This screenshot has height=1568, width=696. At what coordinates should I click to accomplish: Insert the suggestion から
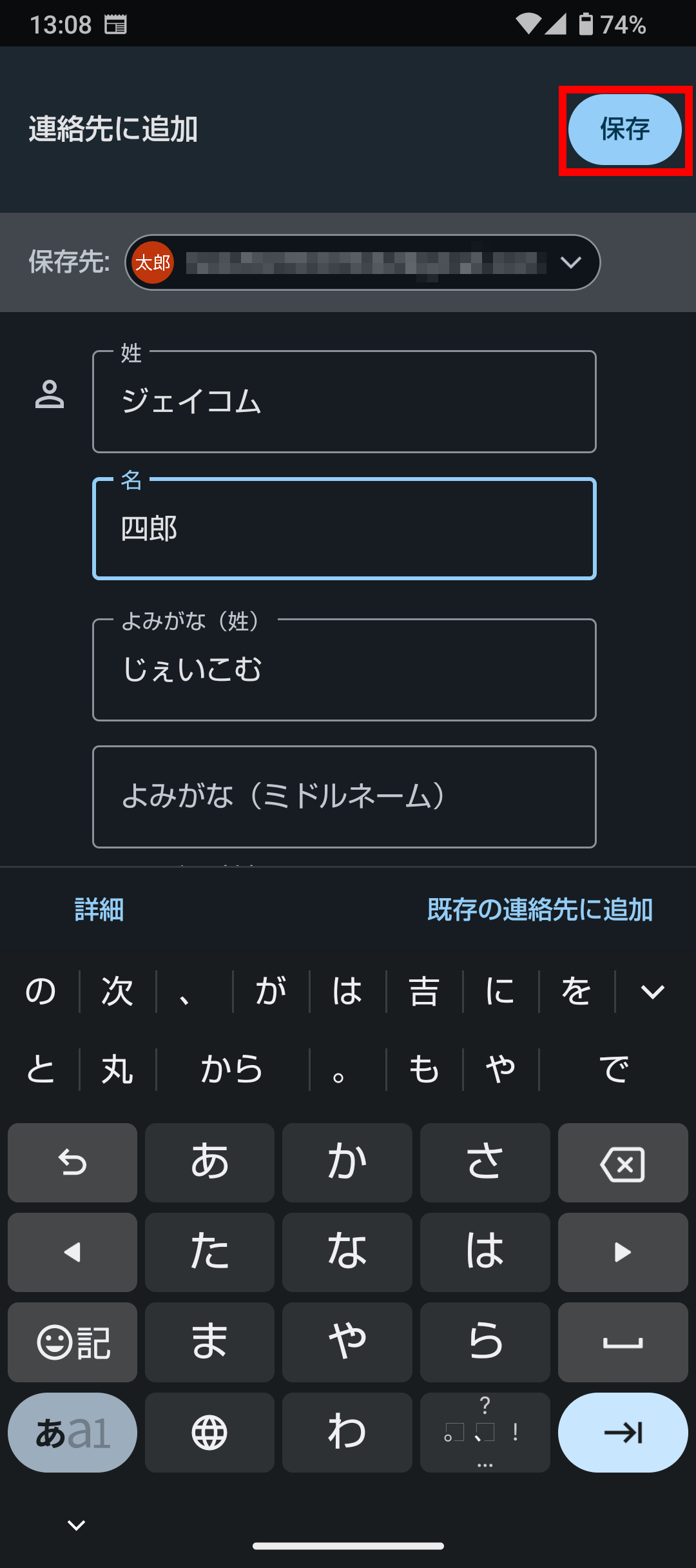[x=233, y=1069]
